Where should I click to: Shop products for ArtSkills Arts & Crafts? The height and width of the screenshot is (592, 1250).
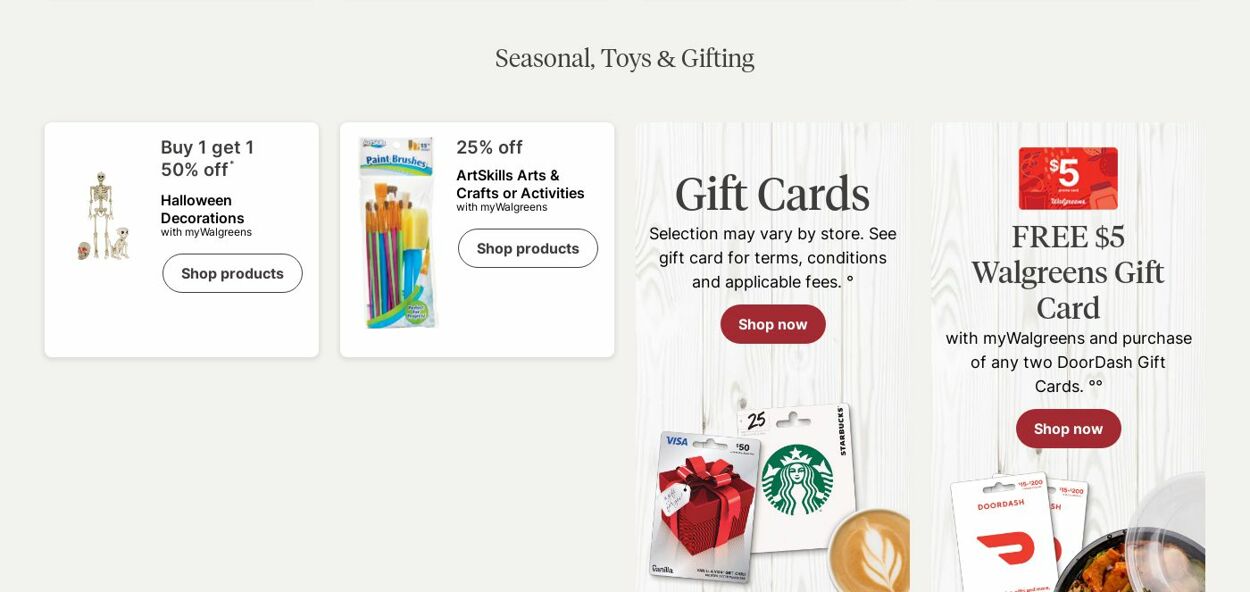[x=527, y=248]
